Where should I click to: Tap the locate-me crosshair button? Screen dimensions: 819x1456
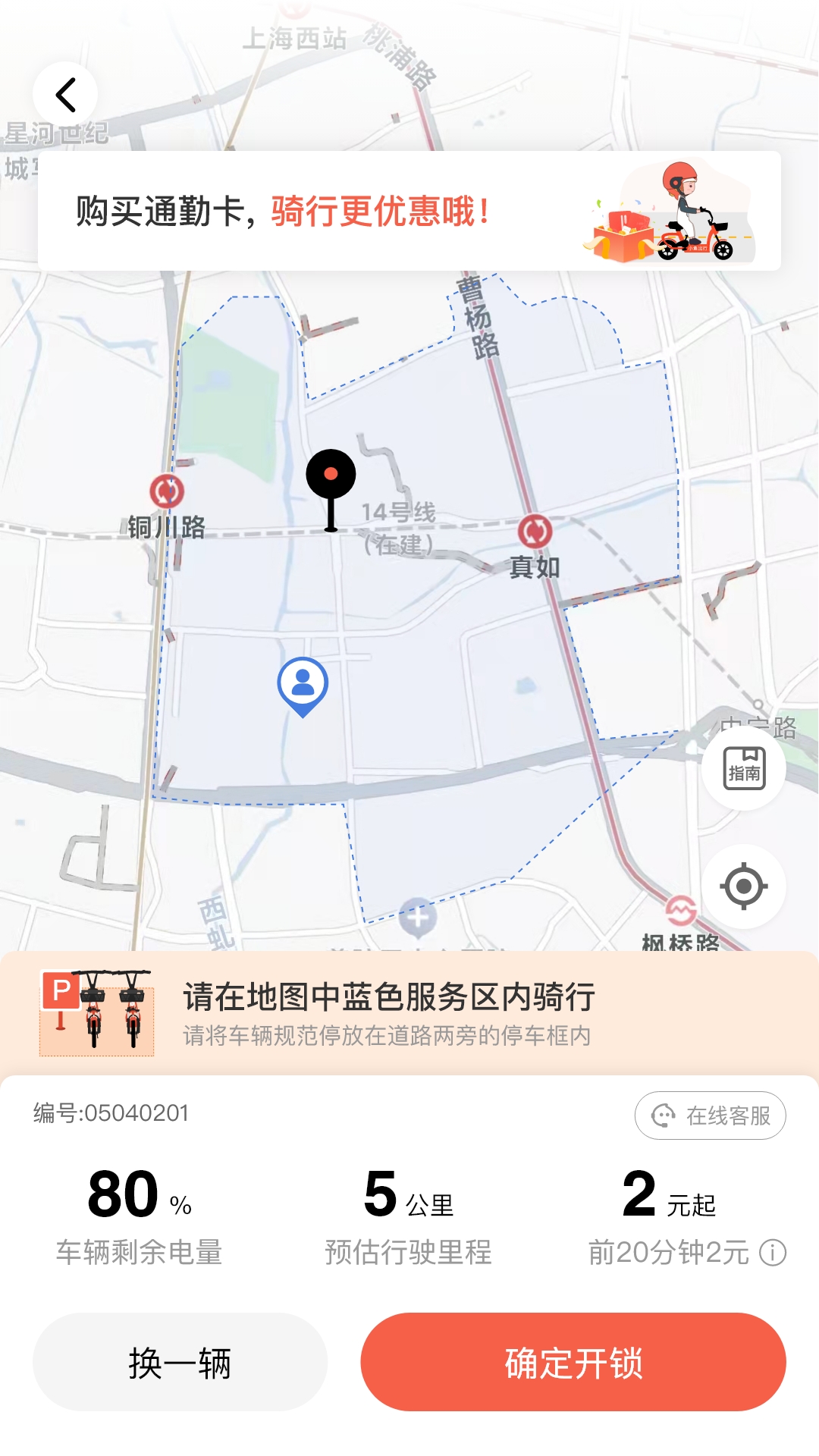coord(744,887)
